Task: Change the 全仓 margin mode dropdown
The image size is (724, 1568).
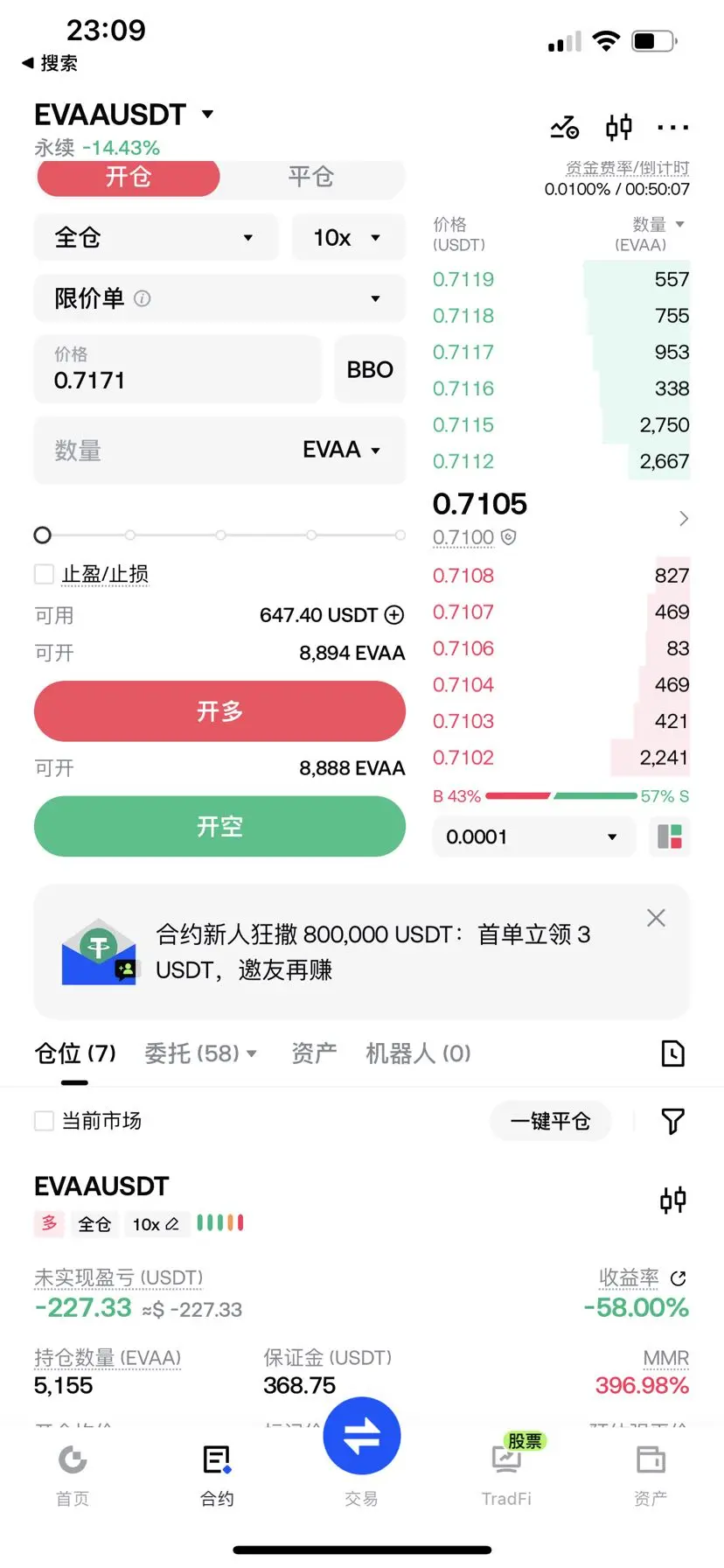Action: click(x=156, y=237)
